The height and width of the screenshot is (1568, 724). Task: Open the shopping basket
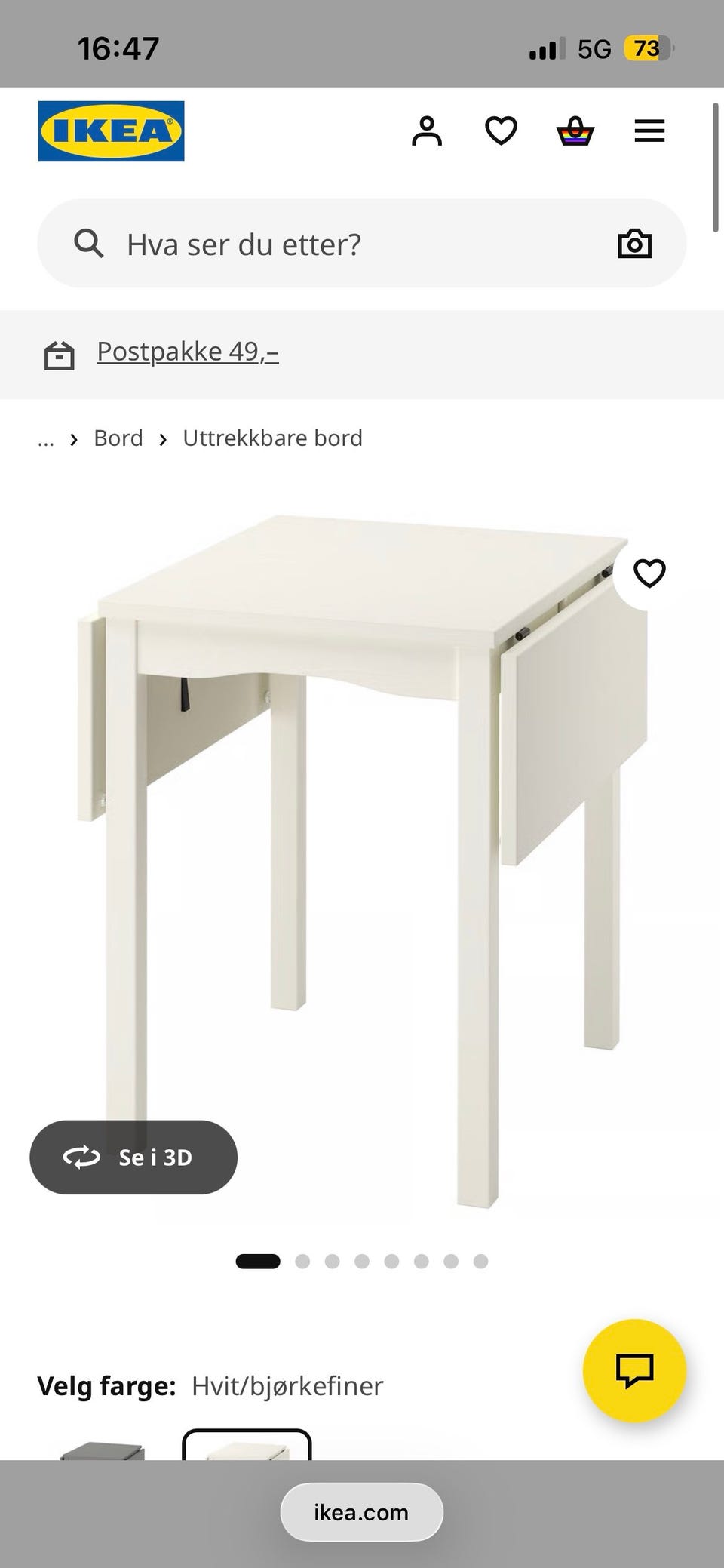575,131
